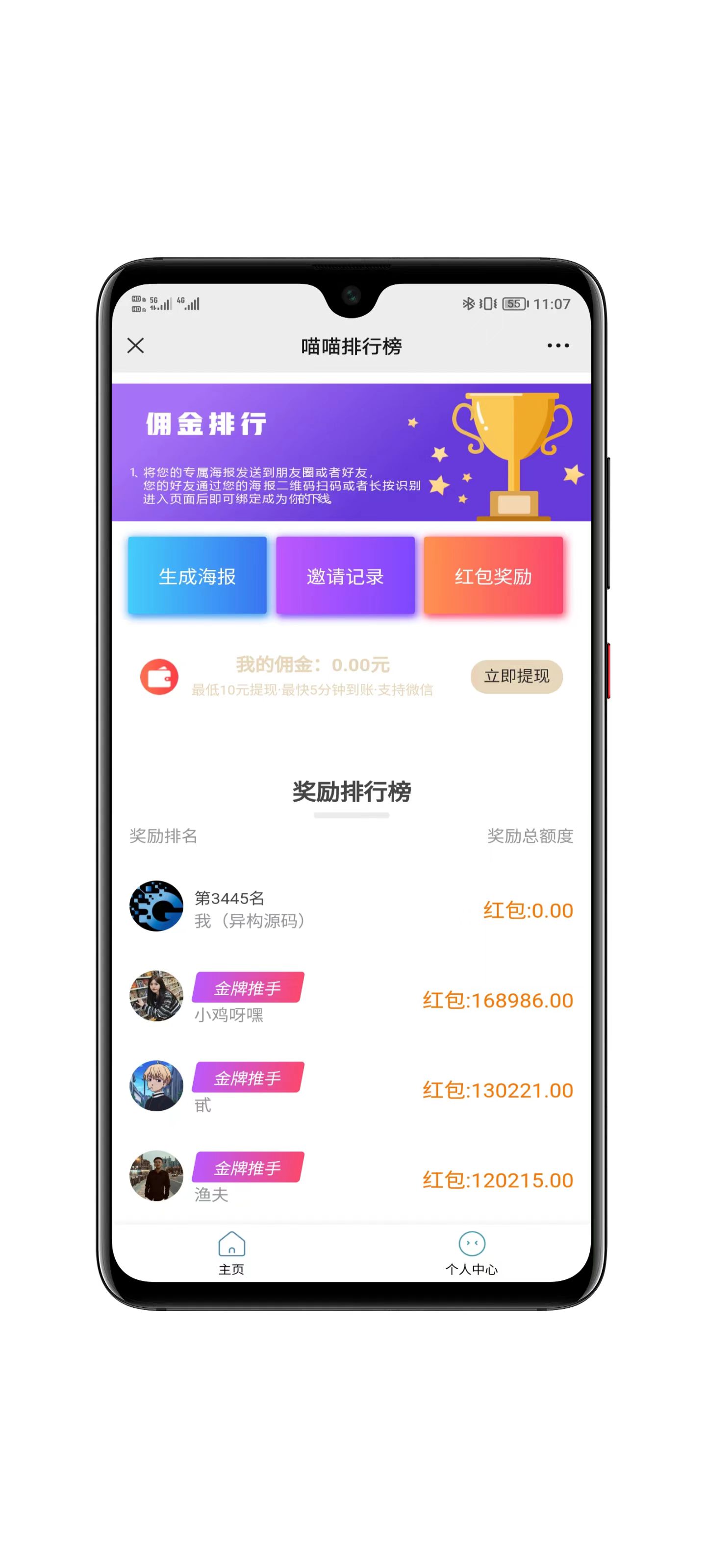Tap the 生成海报 button
The image size is (706, 1568).
[x=197, y=575]
